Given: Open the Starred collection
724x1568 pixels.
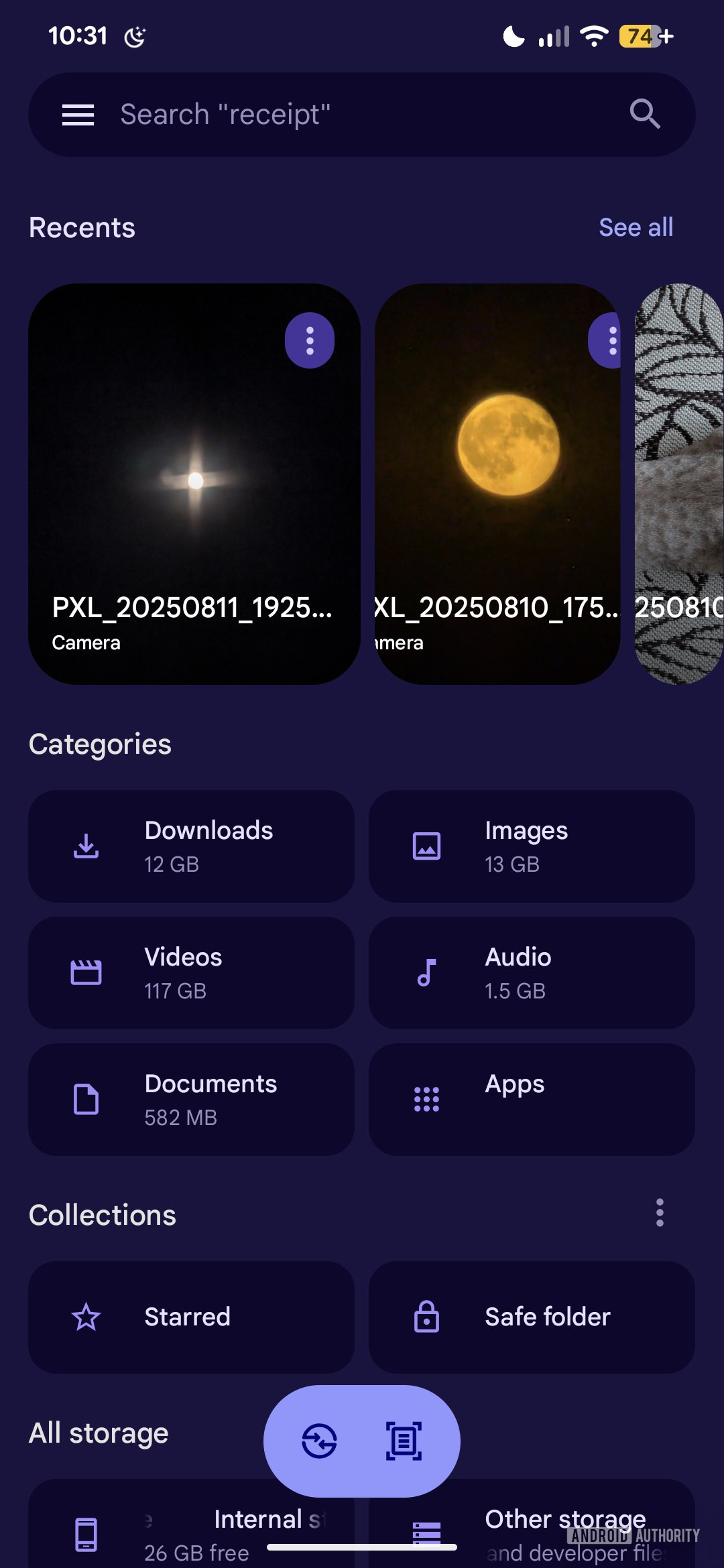Looking at the screenshot, I should (191, 1317).
